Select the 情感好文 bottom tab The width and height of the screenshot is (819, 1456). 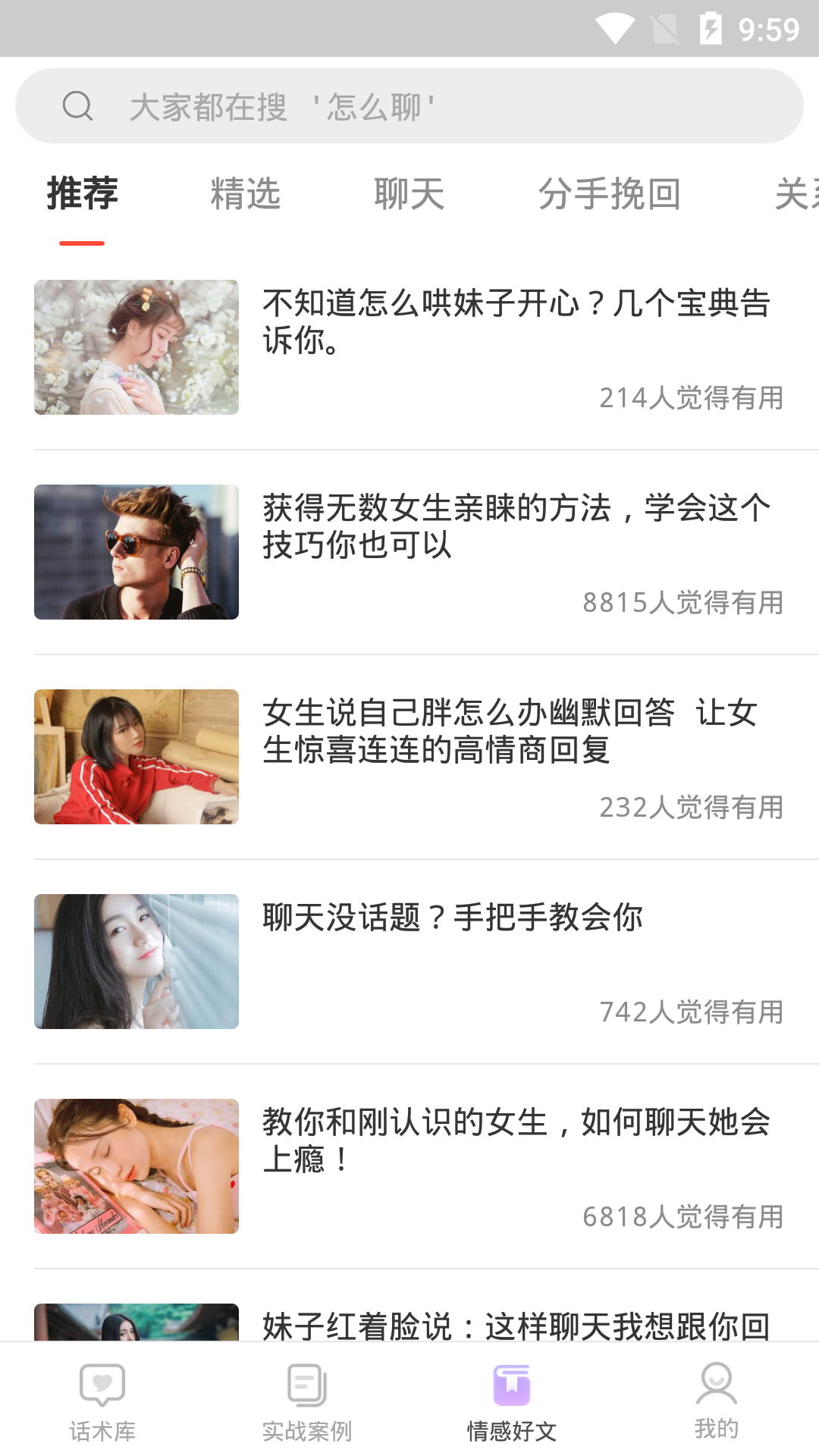[x=512, y=1401]
